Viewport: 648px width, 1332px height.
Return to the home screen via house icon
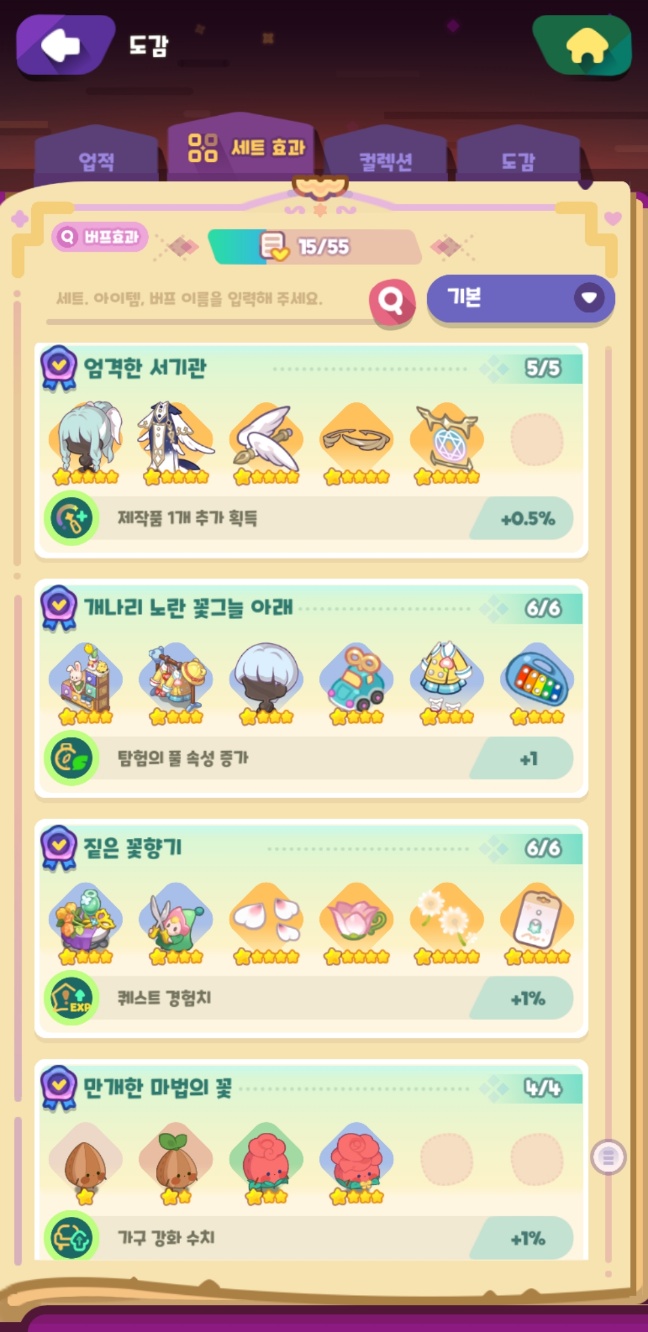(x=583, y=46)
